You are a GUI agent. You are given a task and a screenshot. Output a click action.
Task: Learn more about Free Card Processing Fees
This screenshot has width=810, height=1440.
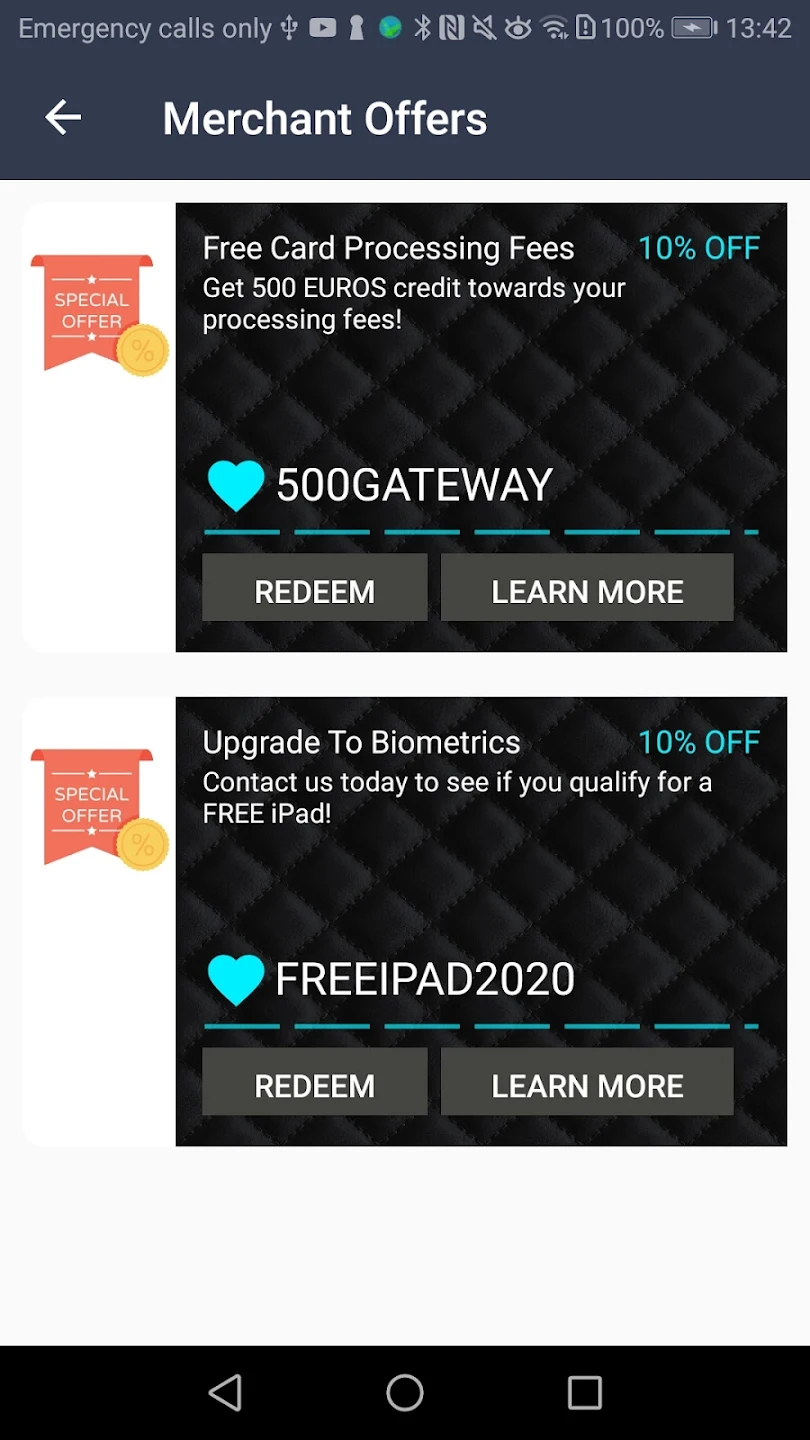[x=587, y=591]
